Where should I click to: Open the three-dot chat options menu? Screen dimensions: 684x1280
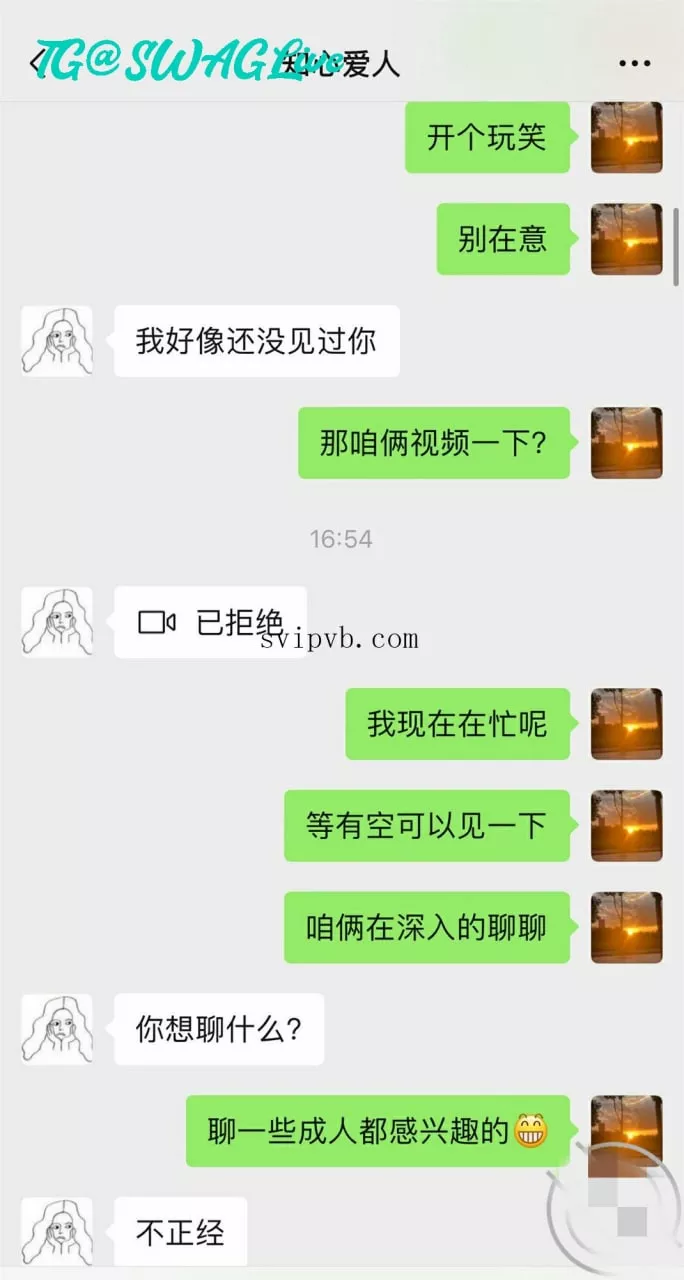635,63
